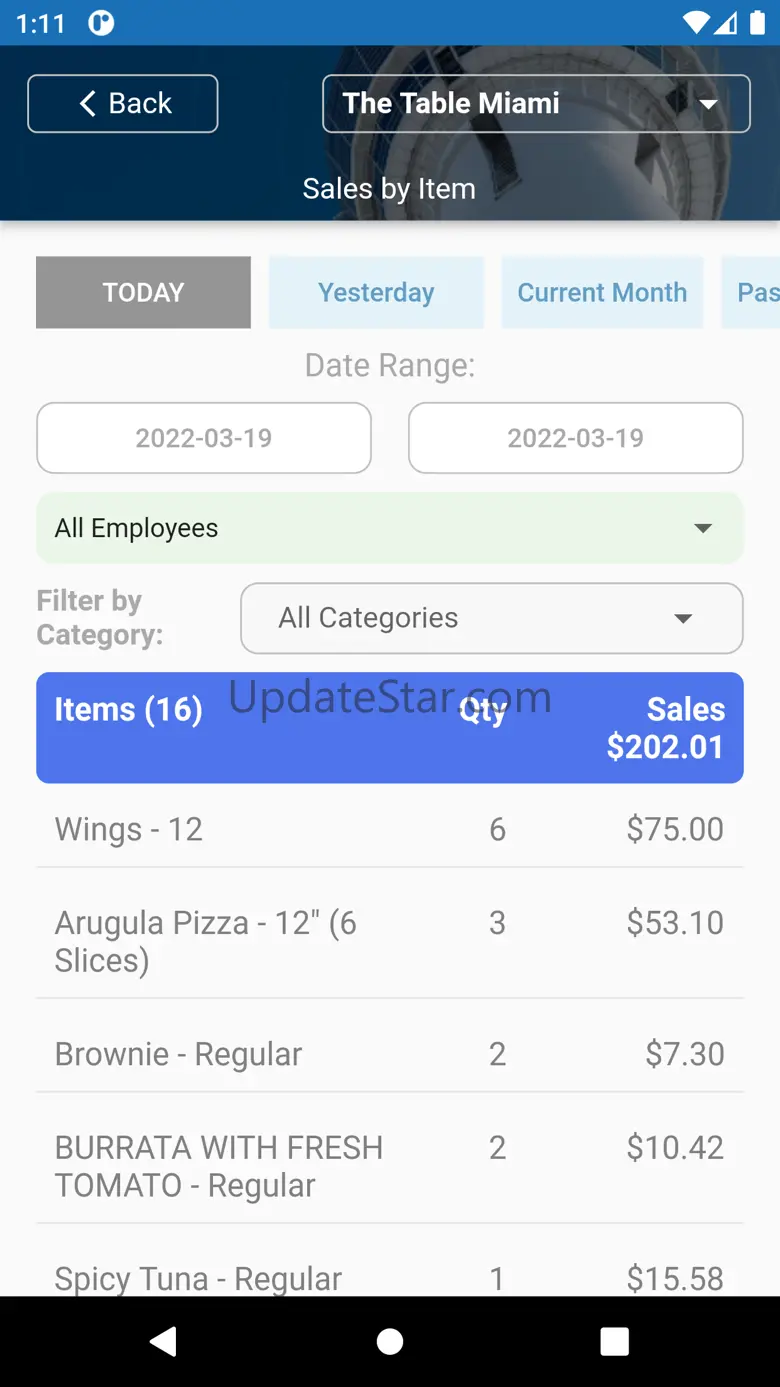Expand the All Employees dropdown
This screenshot has height=1387, width=780.
click(390, 528)
